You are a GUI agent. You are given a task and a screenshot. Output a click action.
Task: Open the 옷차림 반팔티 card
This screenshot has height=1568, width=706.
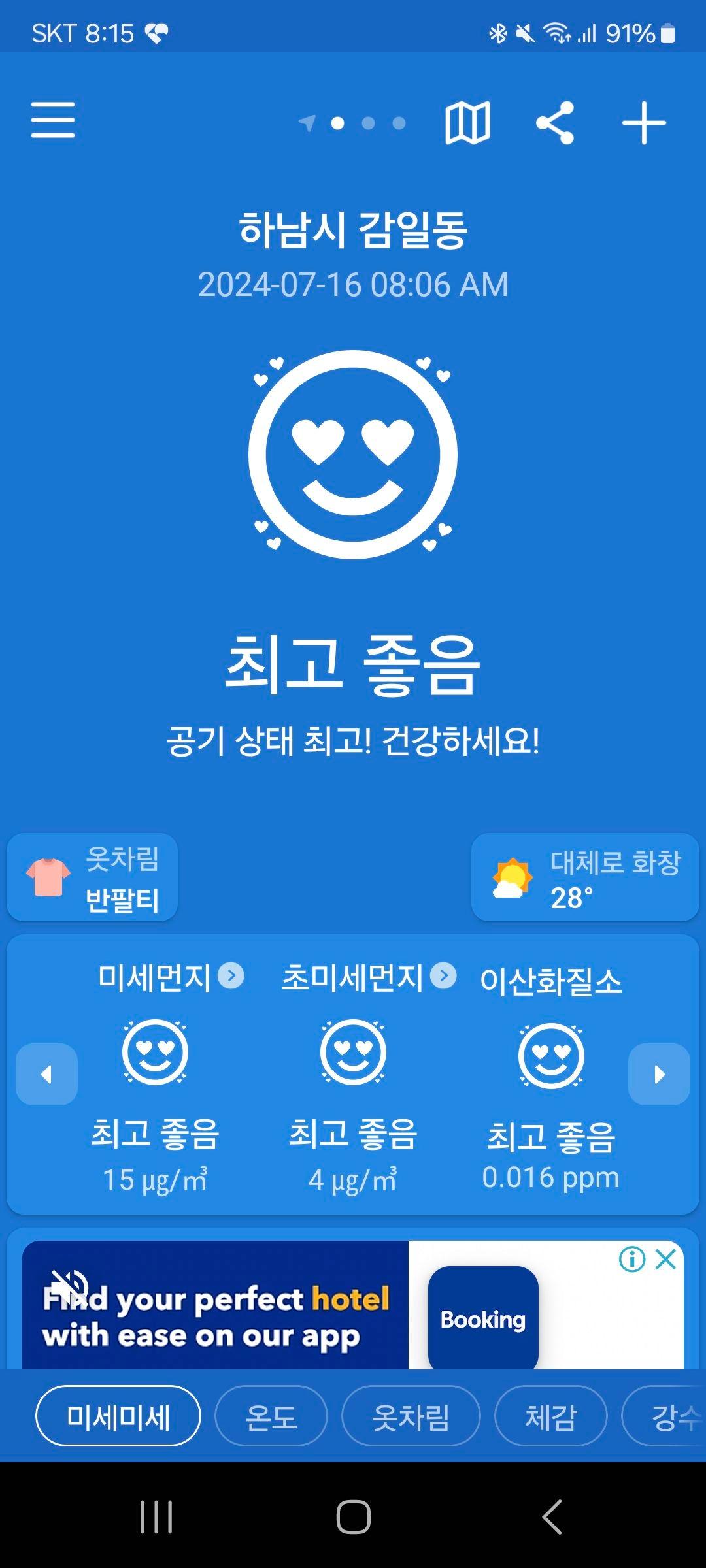[x=92, y=877]
